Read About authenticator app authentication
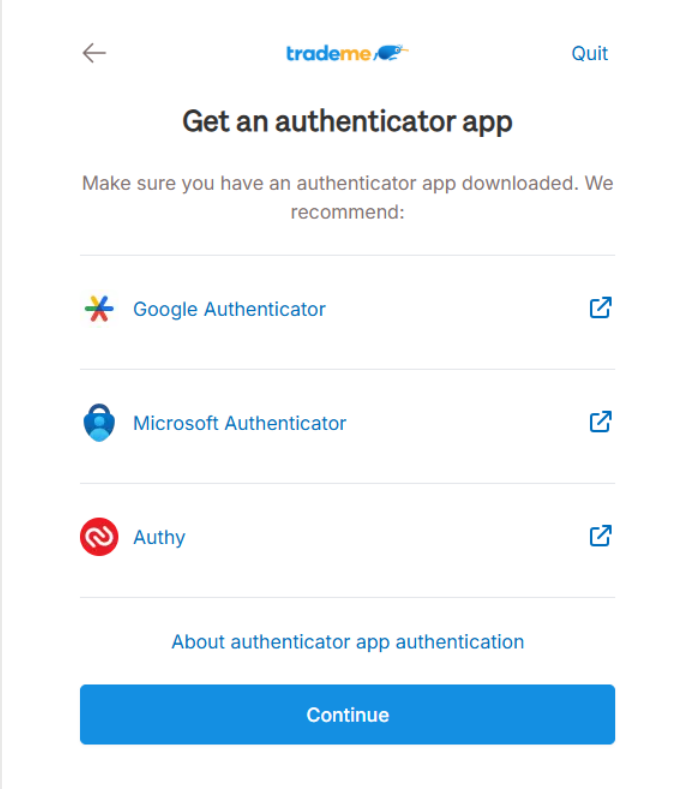The image size is (693, 789). (347, 641)
